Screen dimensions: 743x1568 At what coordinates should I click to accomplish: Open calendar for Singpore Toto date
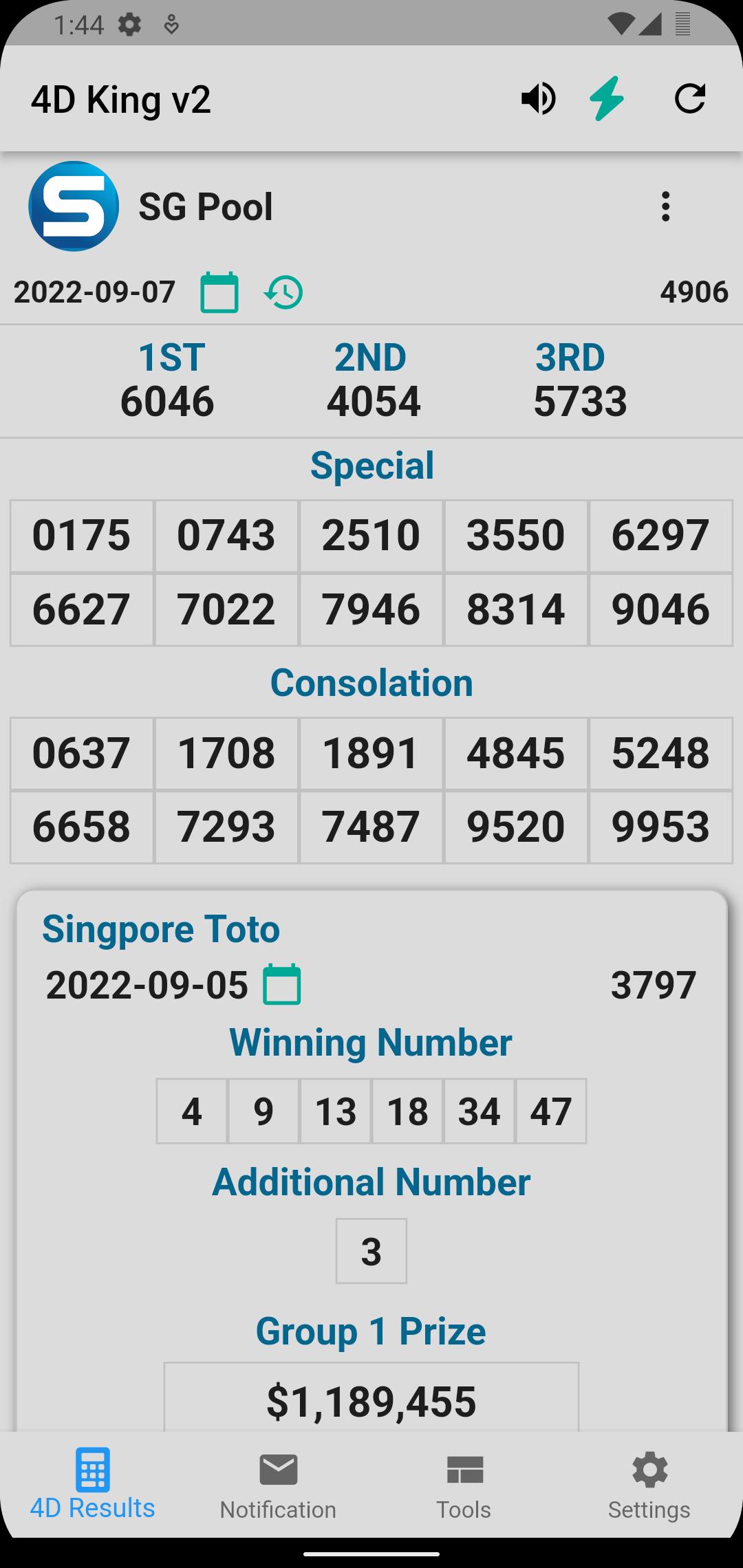pyautogui.click(x=282, y=985)
